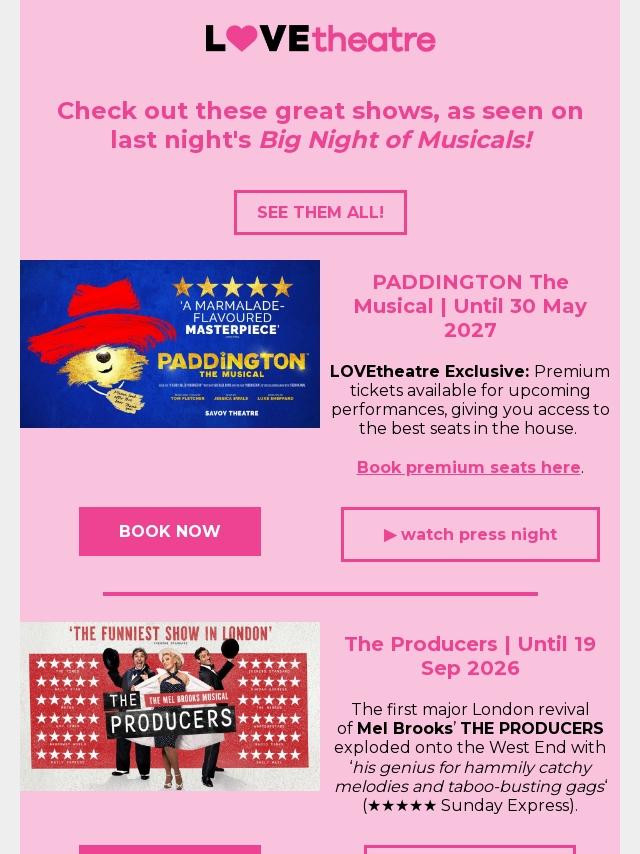Open the PADDINGTON The Musical title link
Image resolution: width=640 pixels, height=854 pixels.
(x=470, y=306)
